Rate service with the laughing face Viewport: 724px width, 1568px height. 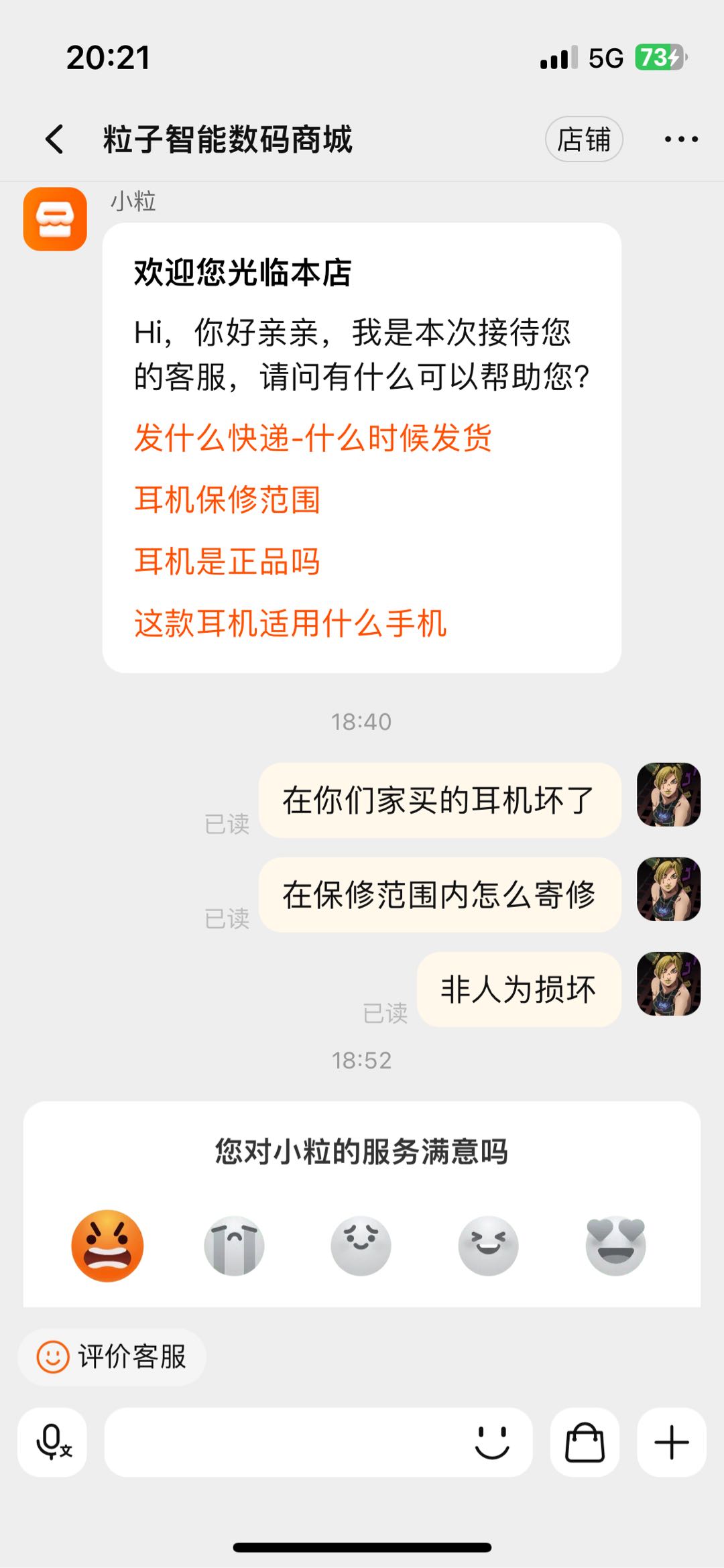point(488,1246)
